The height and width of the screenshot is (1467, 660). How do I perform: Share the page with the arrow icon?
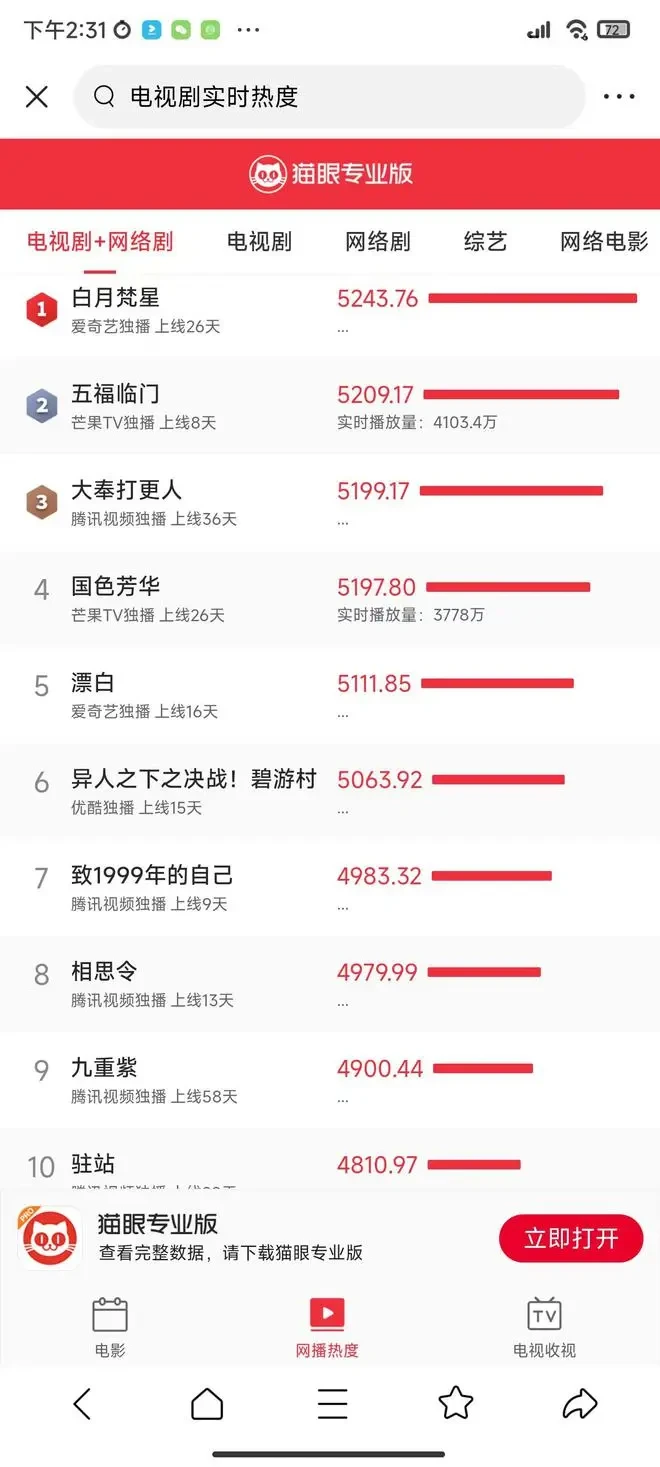[x=580, y=1404]
